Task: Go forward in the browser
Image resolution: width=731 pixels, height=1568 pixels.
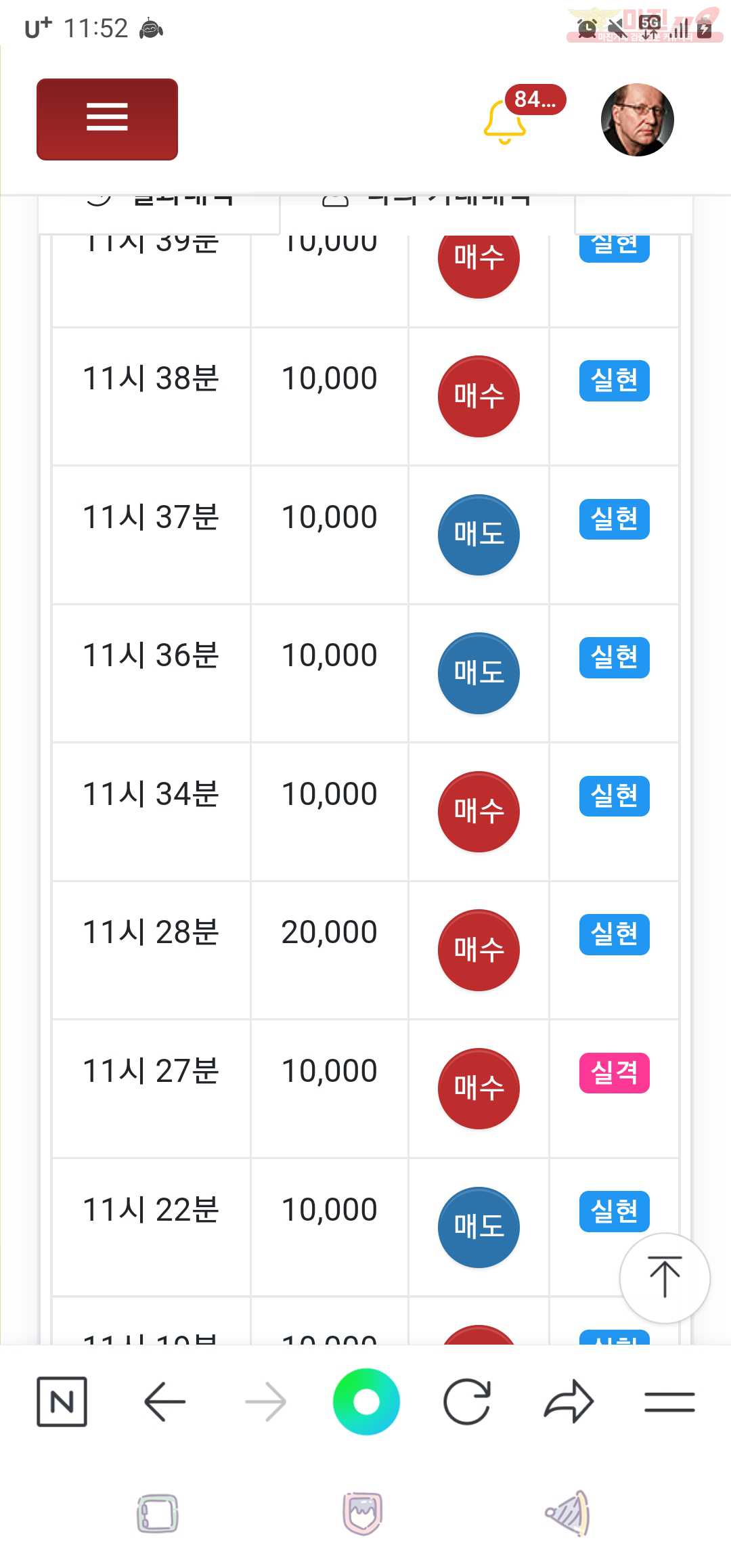Action: tap(265, 1401)
